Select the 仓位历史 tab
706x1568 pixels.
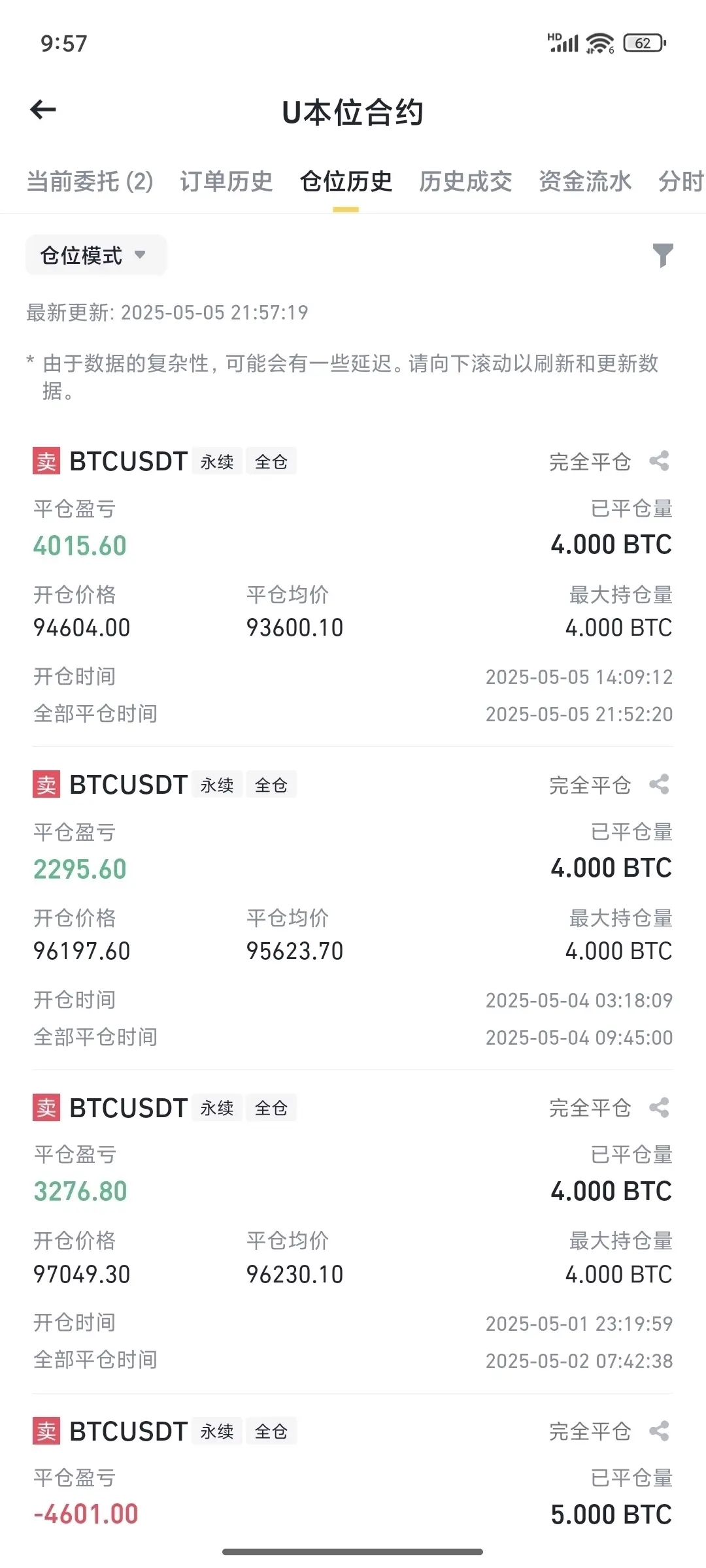[x=346, y=182]
